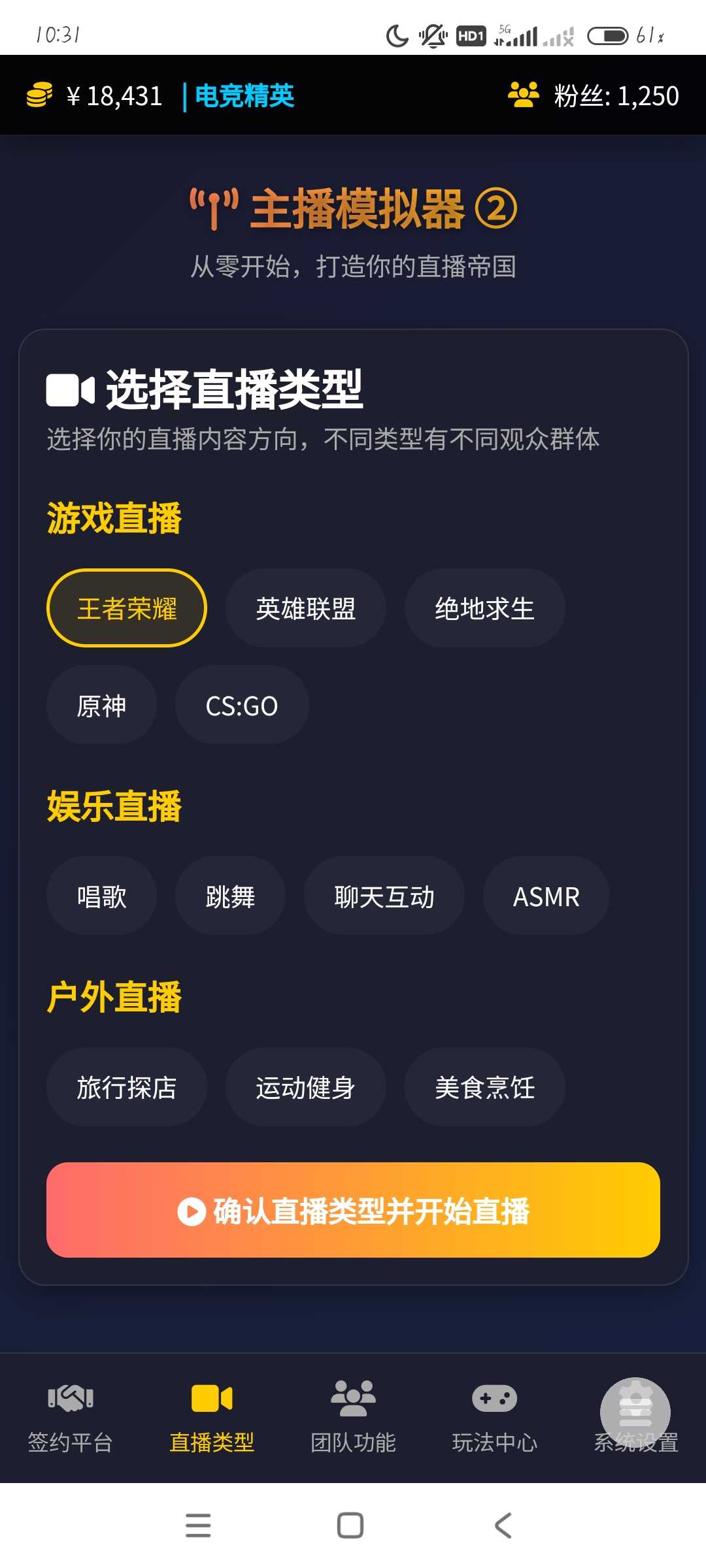
Task: Open recent apps from navigation bar
Action: pyautogui.click(x=198, y=1526)
